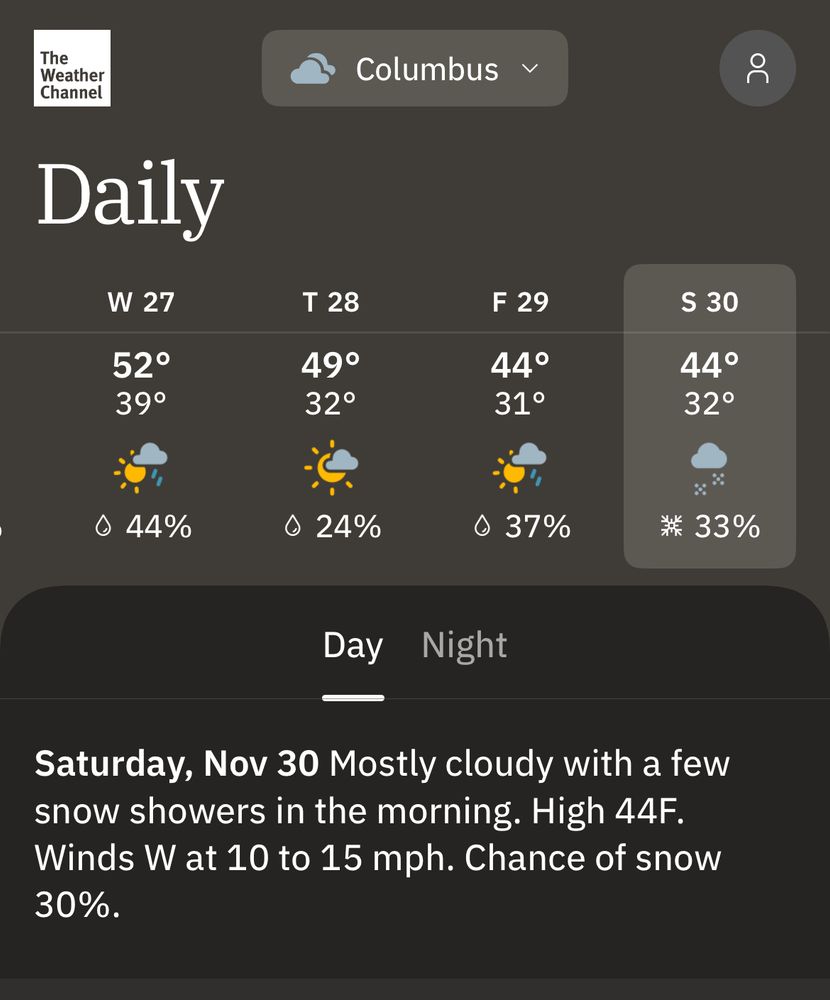Switch to the Night tab
The image size is (830, 1000).
pyautogui.click(x=464, y=646)
